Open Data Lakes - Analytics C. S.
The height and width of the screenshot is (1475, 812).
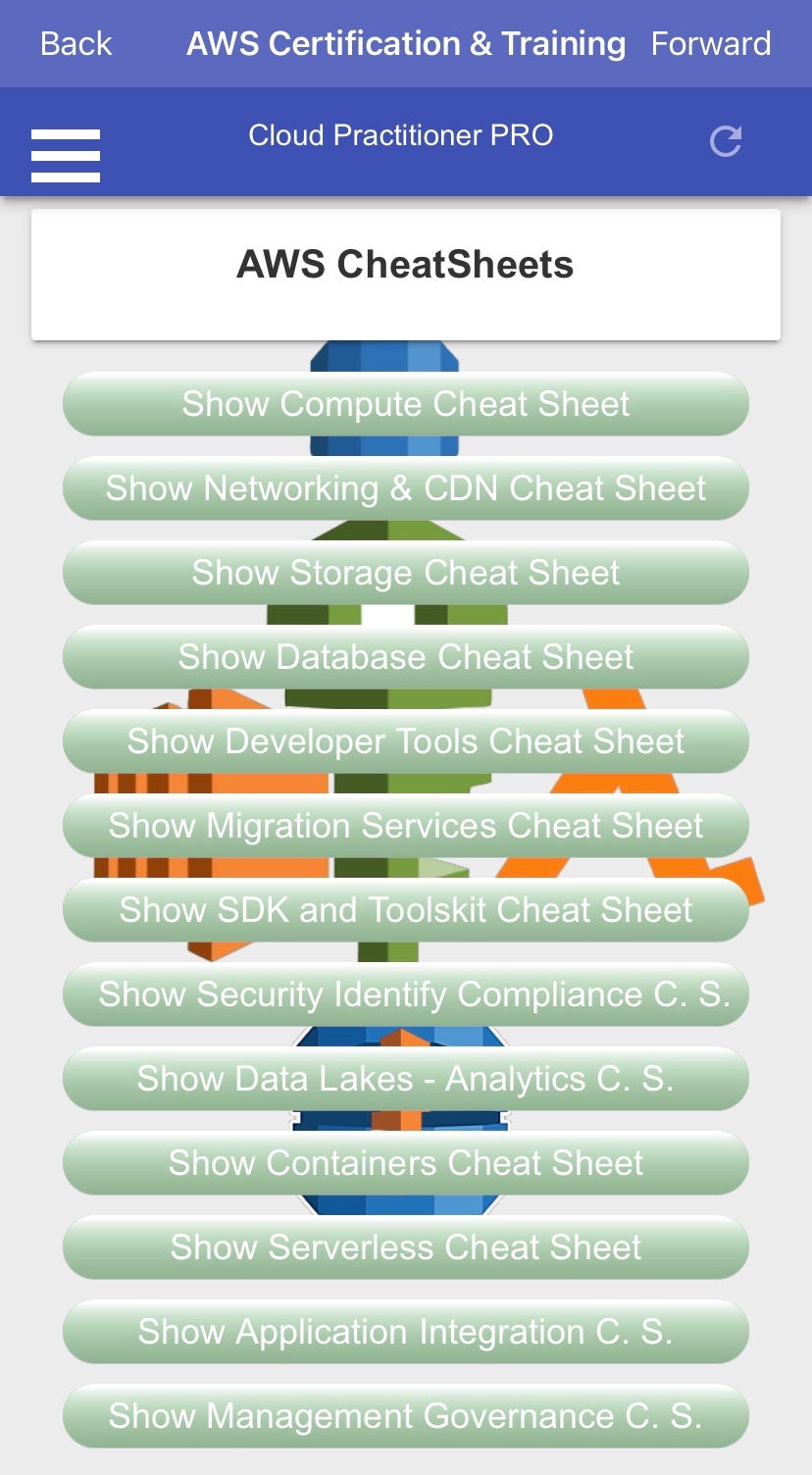pyautogui.click(x=406, y=1079)
